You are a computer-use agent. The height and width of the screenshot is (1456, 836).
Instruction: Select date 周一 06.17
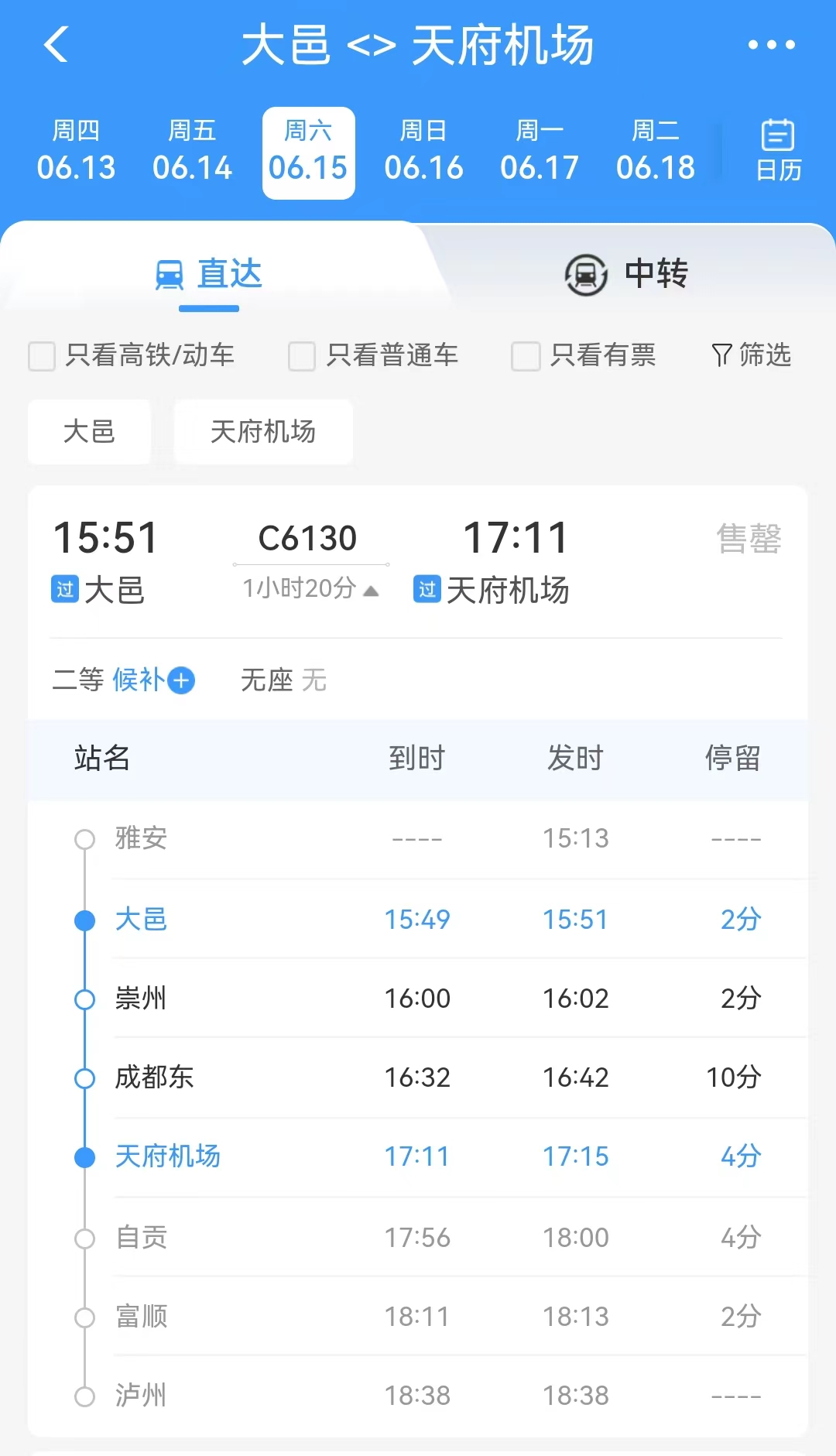coord(540,152)
